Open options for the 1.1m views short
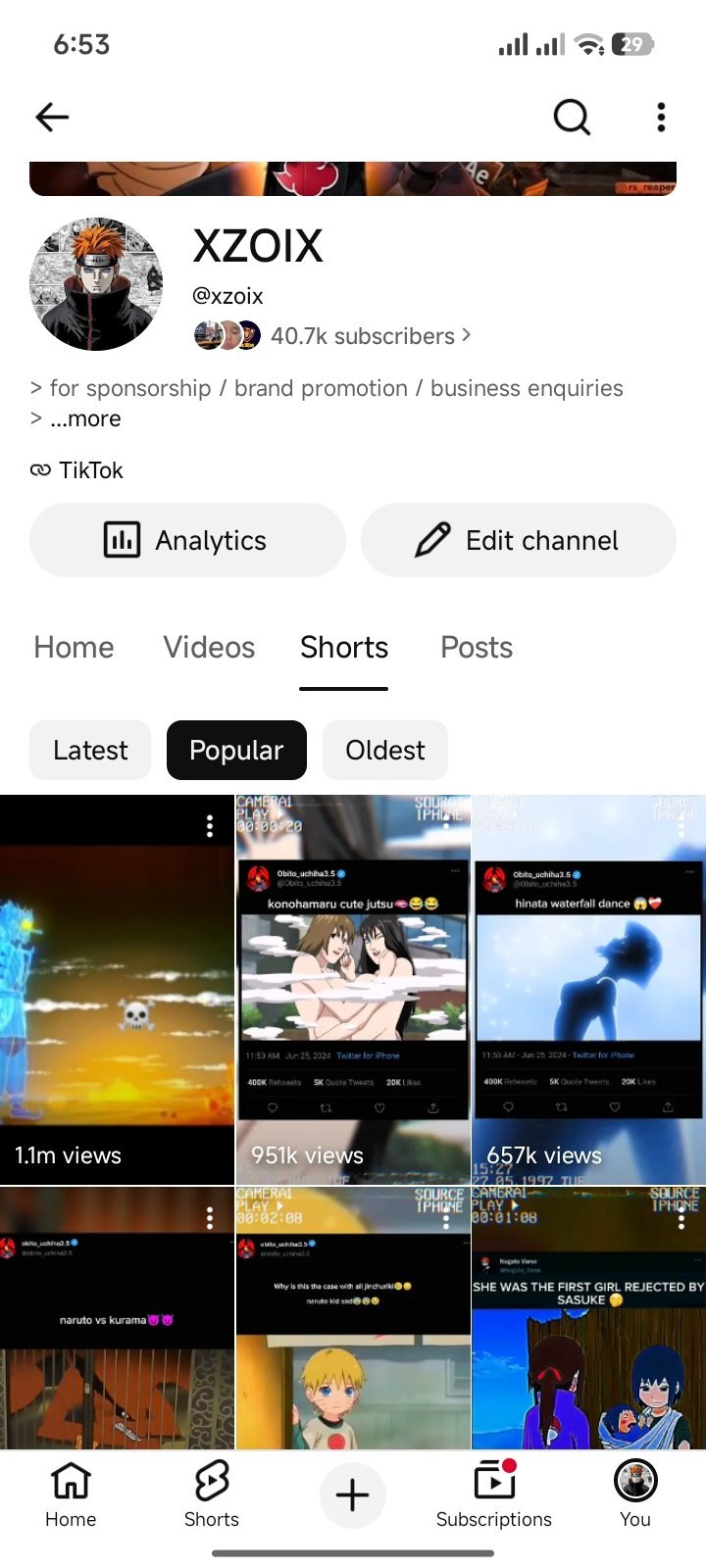This screenshot has height=1568, width=706. pos(210,826)
